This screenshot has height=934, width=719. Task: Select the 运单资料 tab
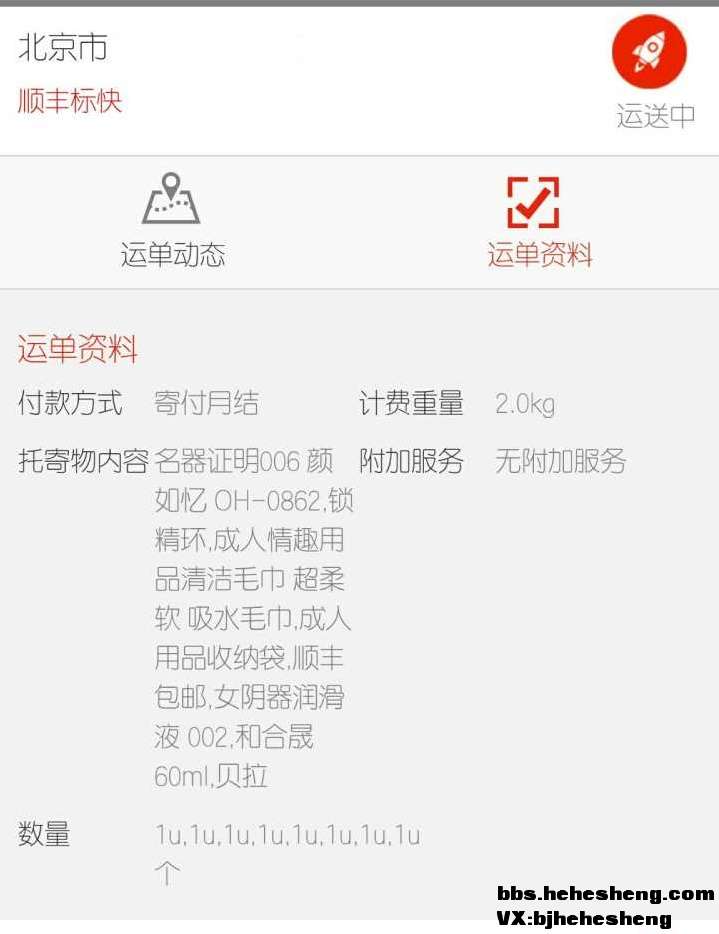tap(538, 221)
